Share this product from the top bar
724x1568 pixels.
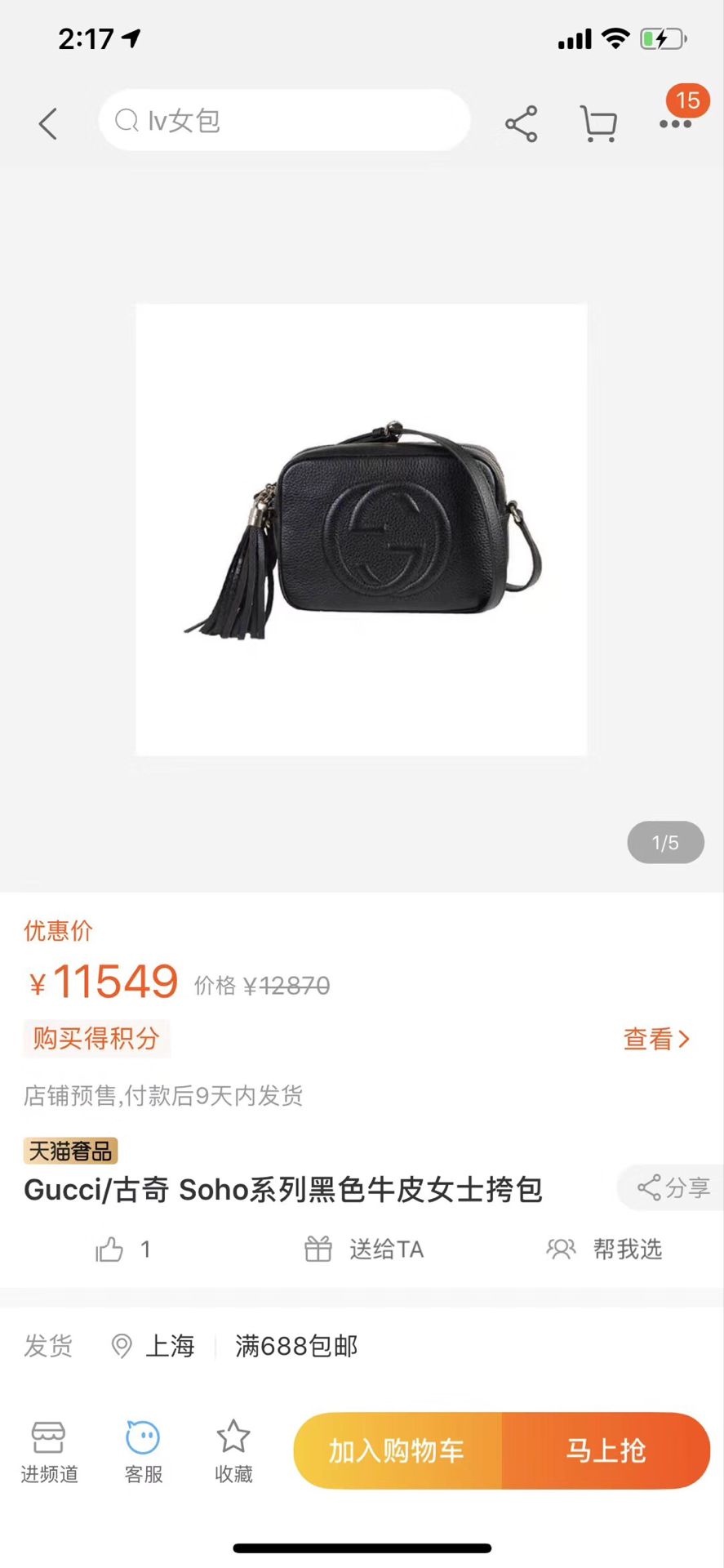(x=521, y=124)
